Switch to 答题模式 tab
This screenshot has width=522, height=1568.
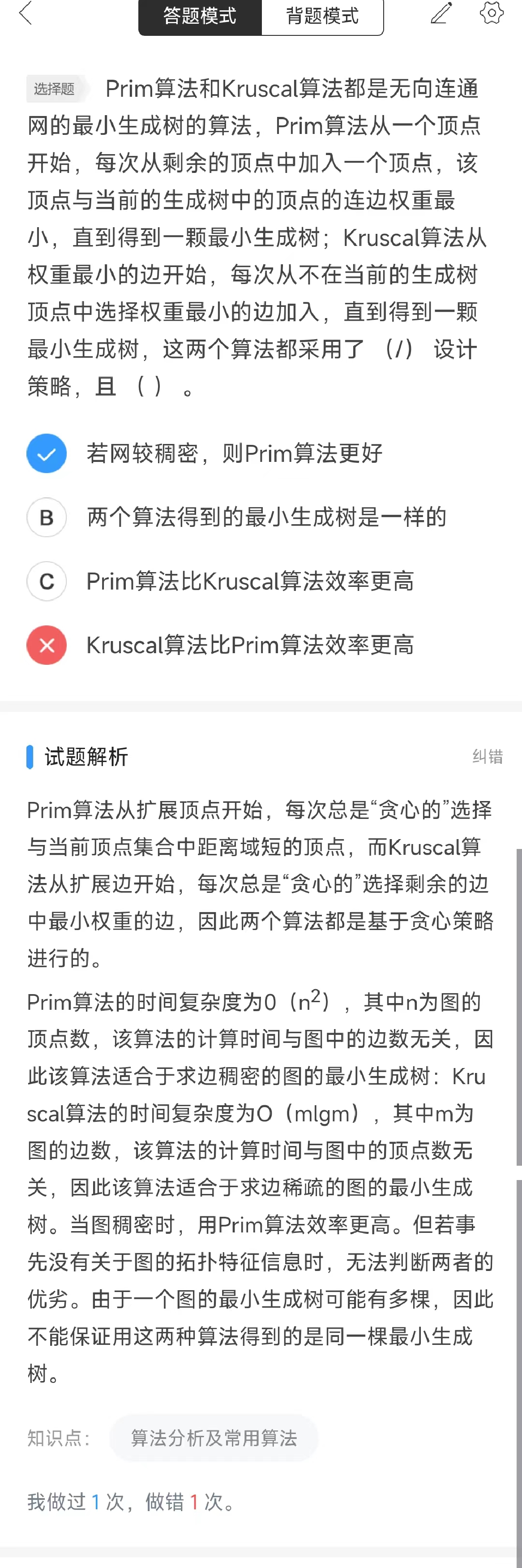pyautogui.click(x=200, y=16)
